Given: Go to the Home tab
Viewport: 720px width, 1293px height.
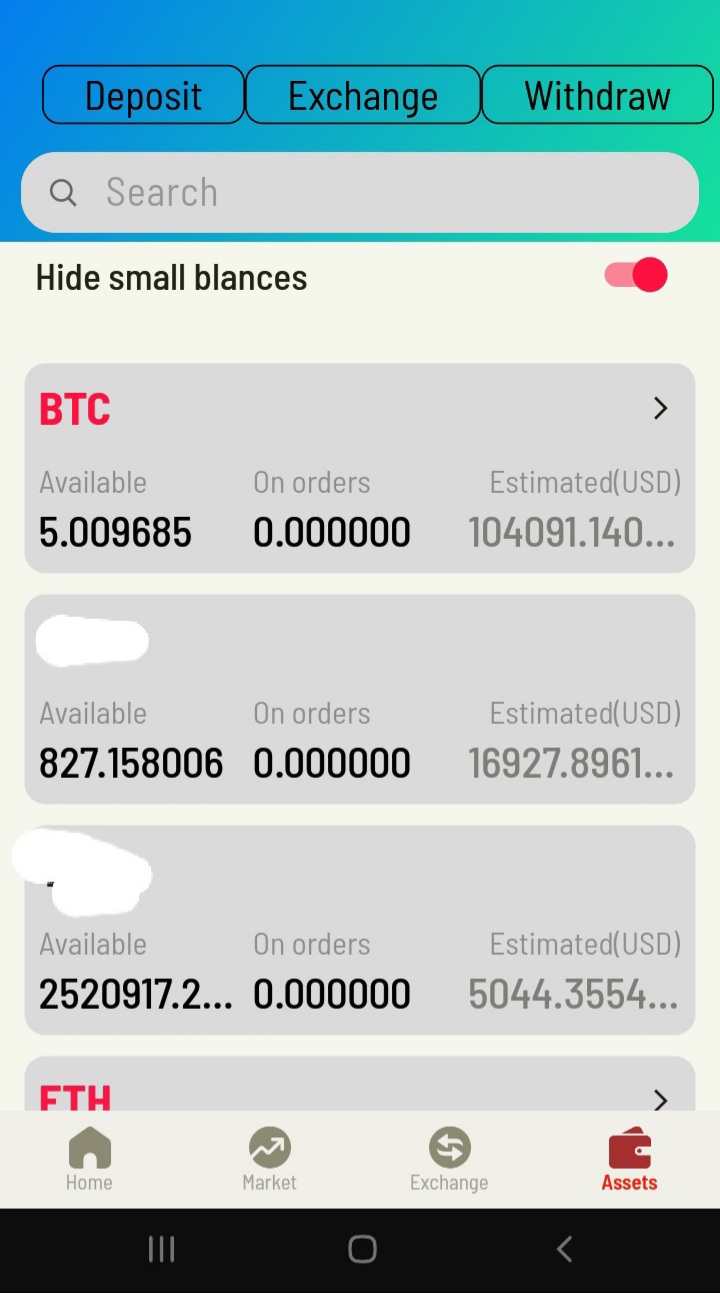Looking at the screenshot, I should click(x=89, y=1160).
